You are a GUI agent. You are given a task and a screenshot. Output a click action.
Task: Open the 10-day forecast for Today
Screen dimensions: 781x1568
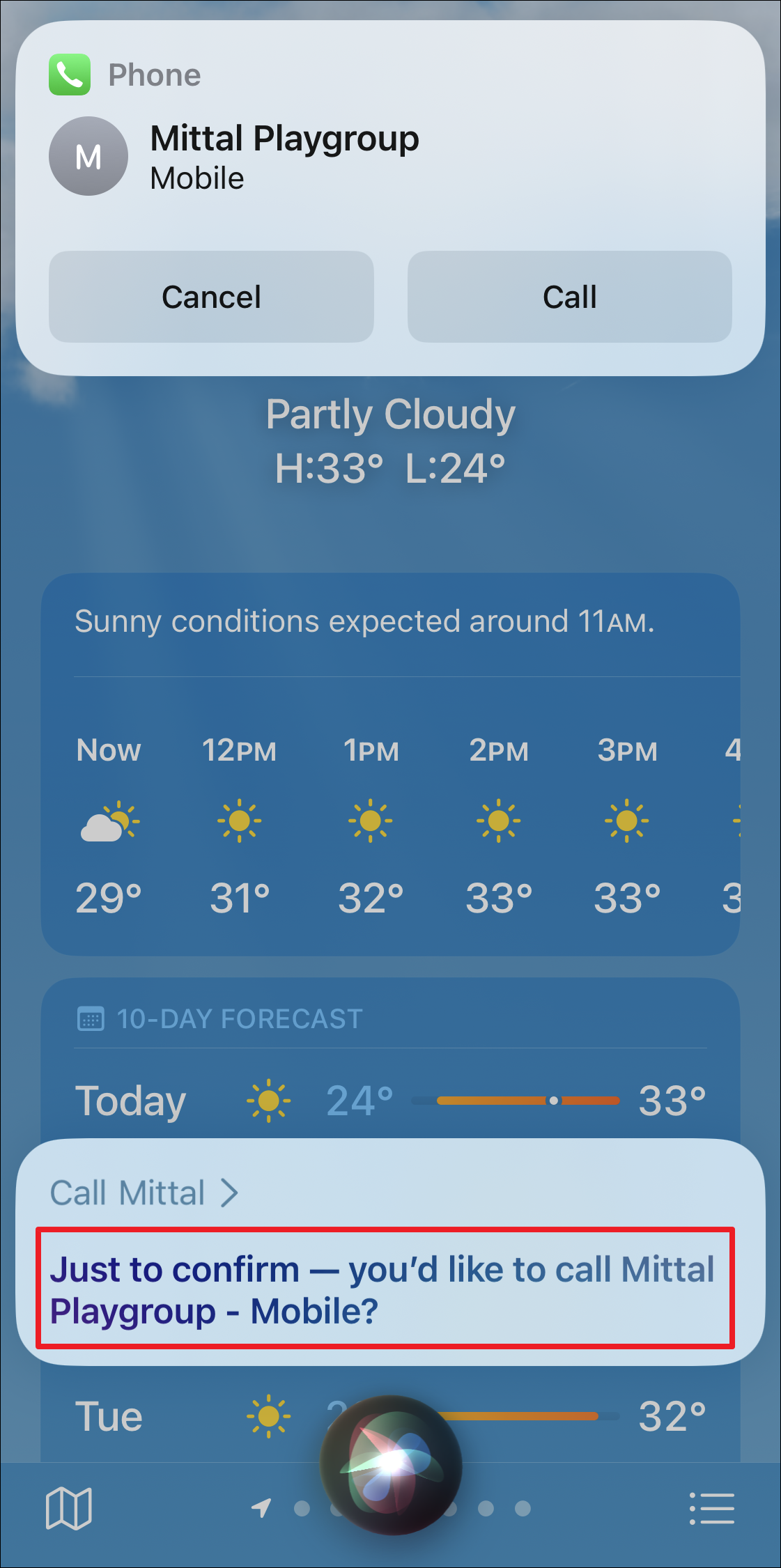pyautogui.click(x=390, y=1101)
